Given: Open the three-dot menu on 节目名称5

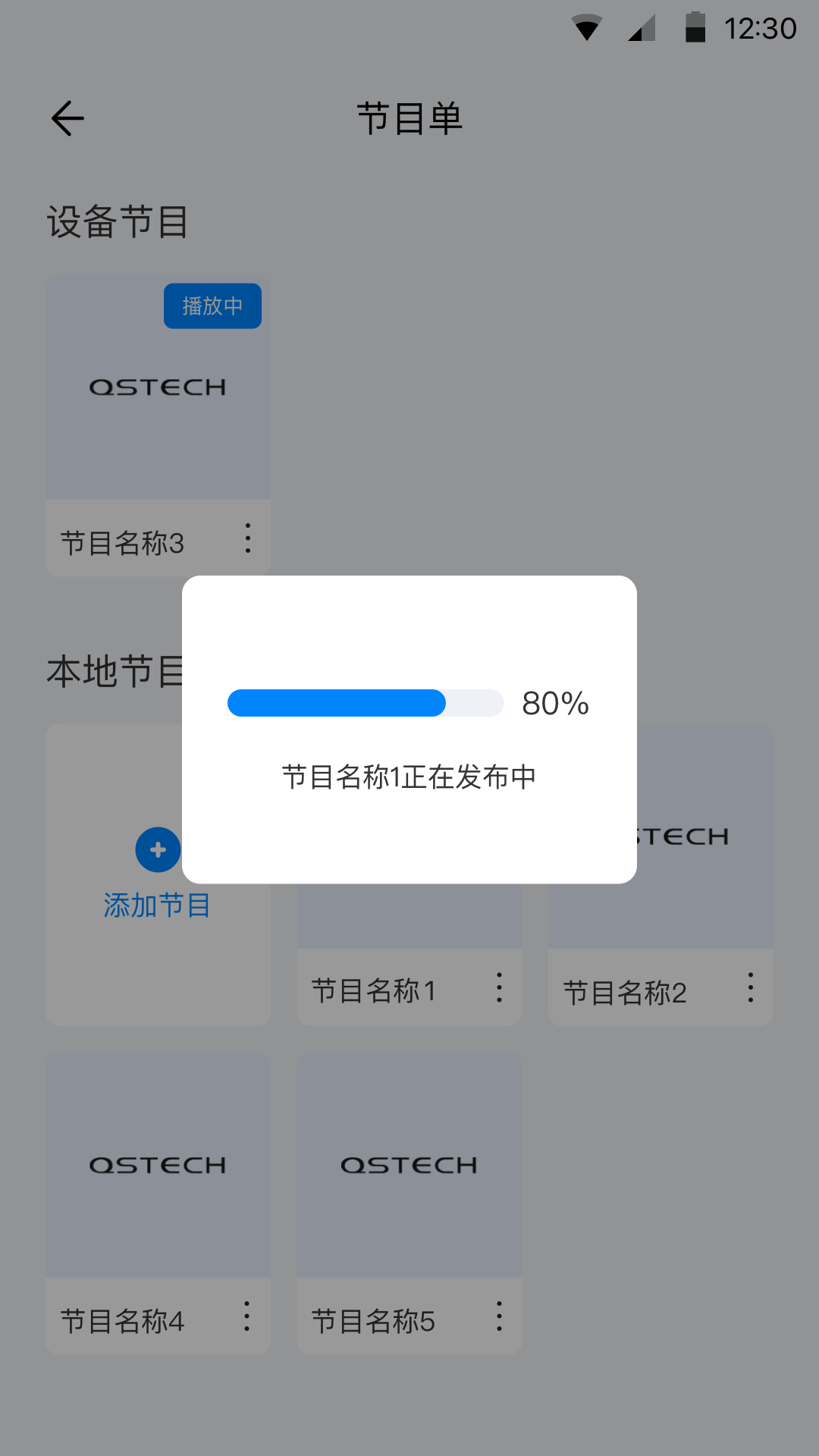Looking at the screenshot, I should click(x=498, y=1317).
